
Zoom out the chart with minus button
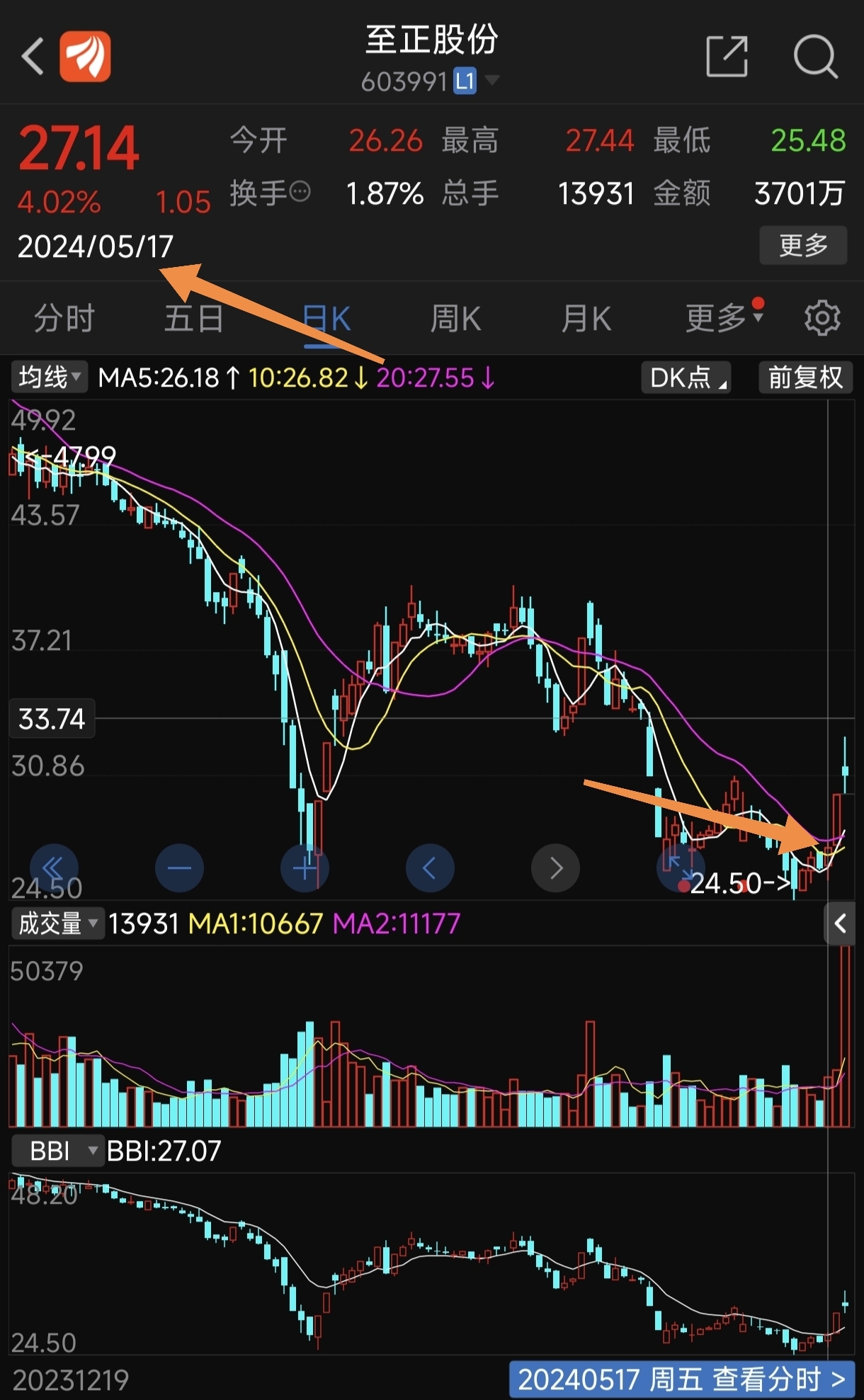pos(179,867)
